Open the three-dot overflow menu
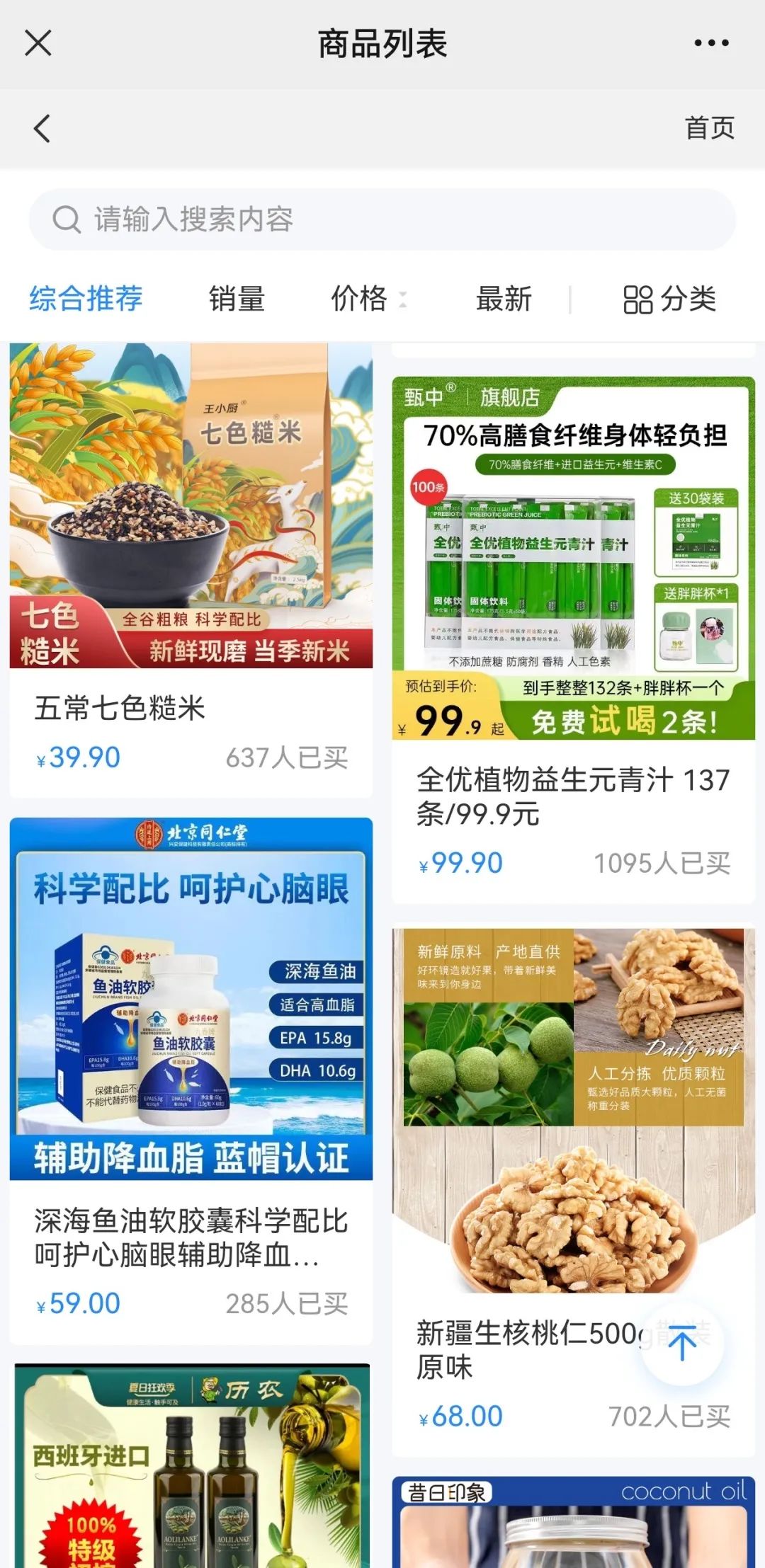Screen dimensions: 765x1568 pyautogui.click(x=711, y=43)
